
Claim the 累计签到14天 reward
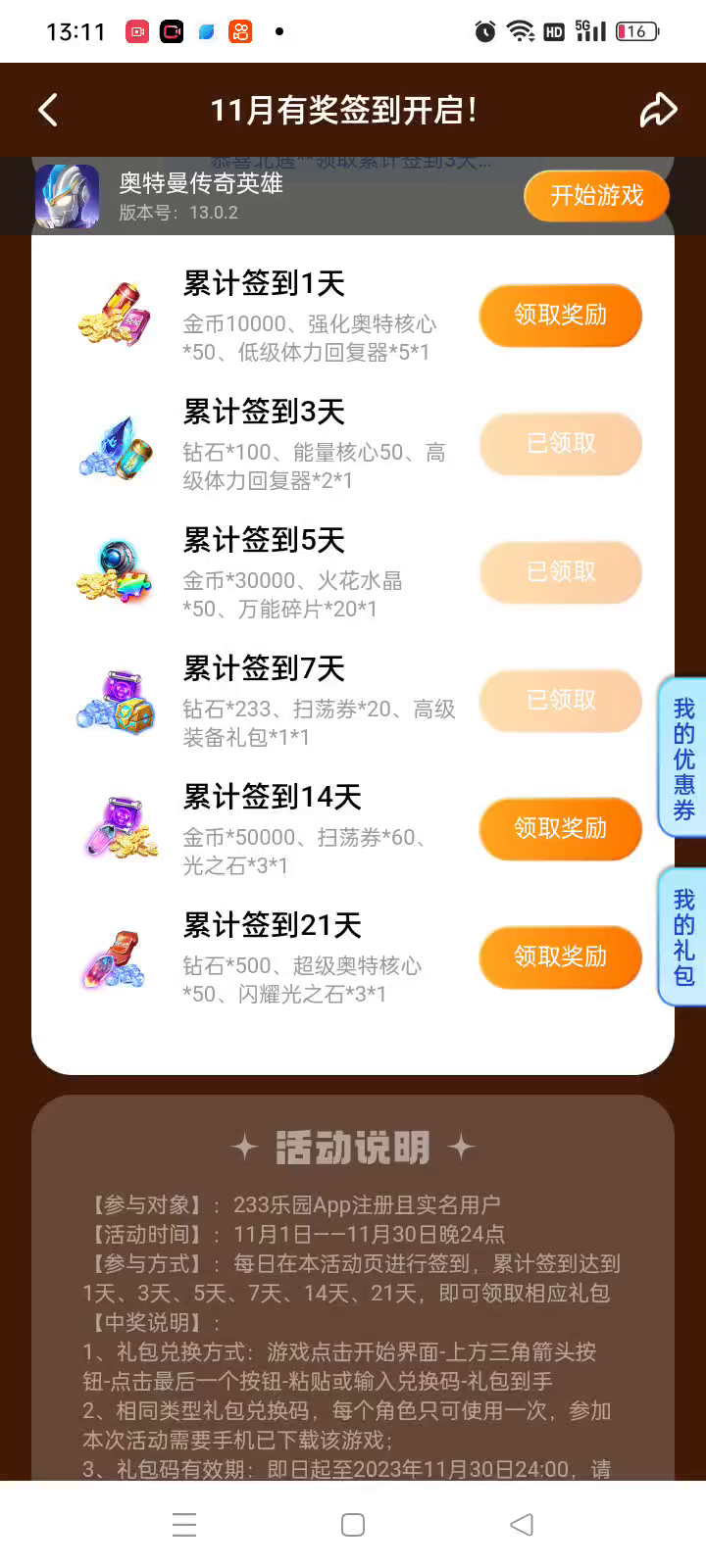[x=560, y=829]
